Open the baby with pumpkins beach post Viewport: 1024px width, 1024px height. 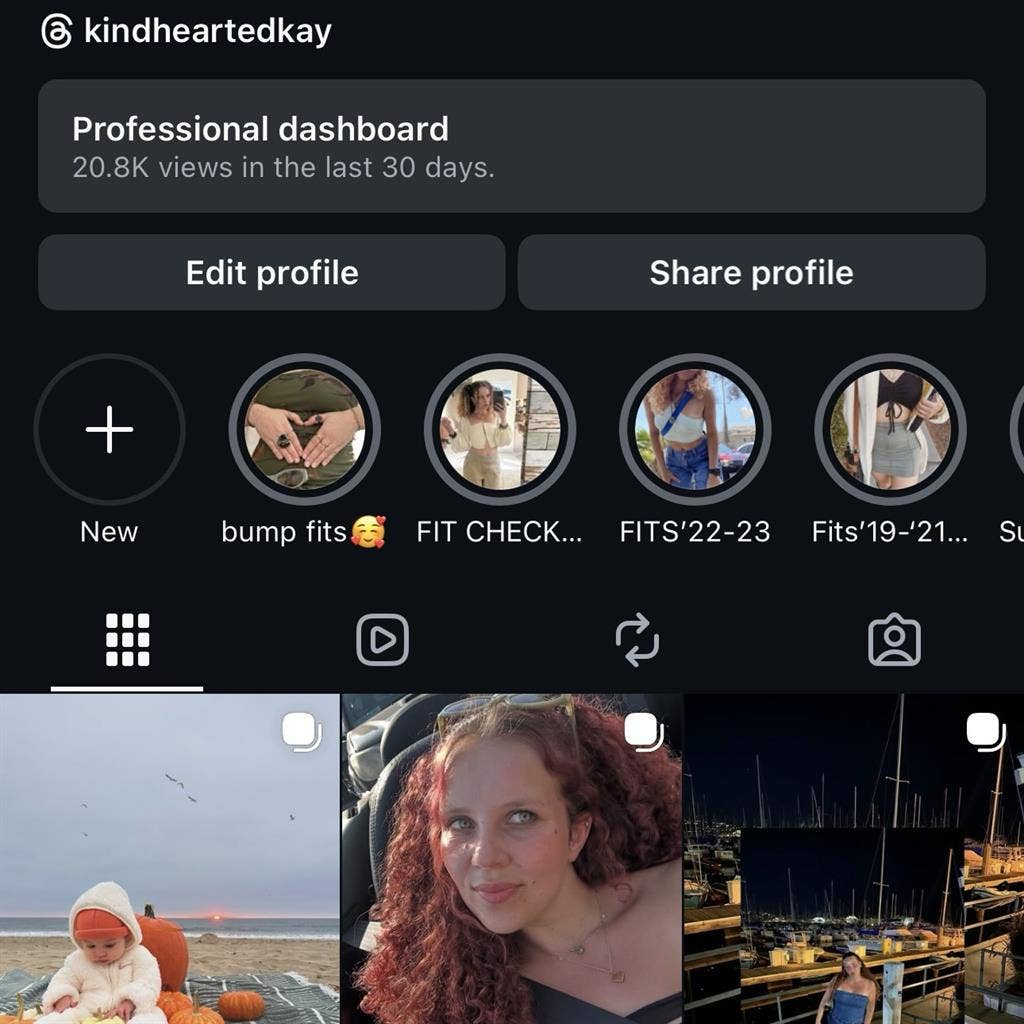tap(169, 858)
